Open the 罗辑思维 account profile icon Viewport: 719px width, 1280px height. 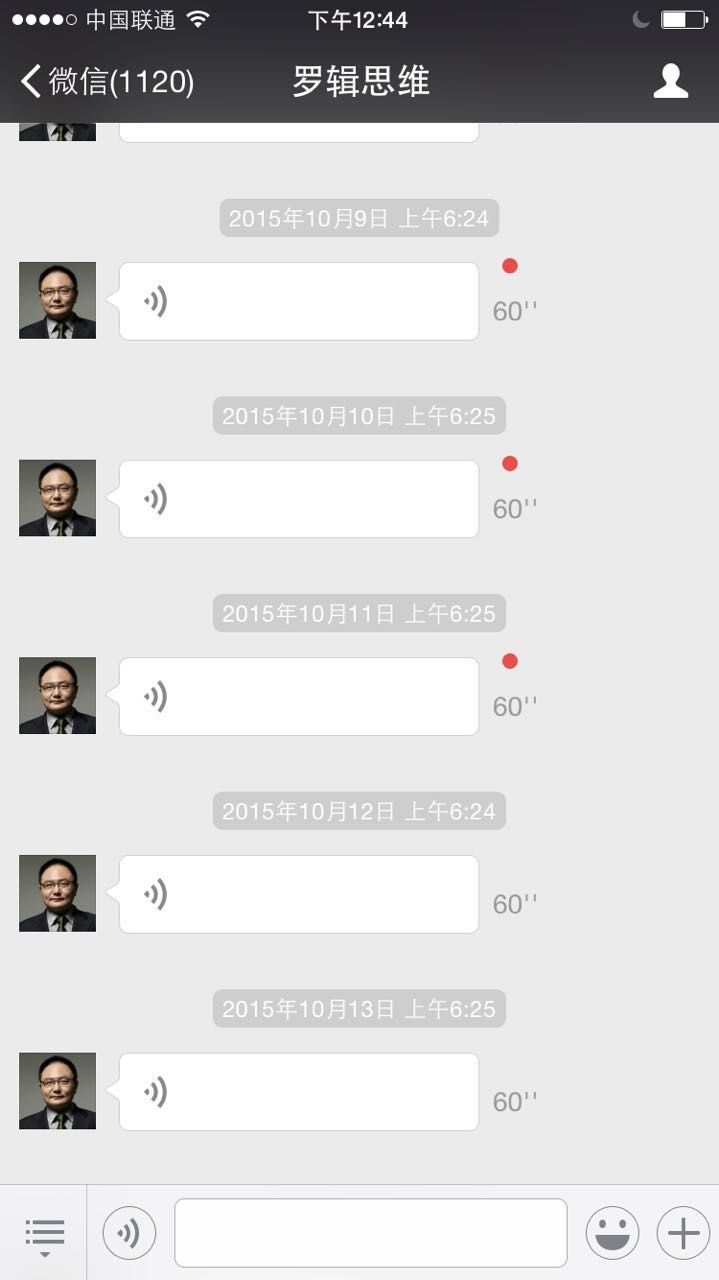[671, 82]
